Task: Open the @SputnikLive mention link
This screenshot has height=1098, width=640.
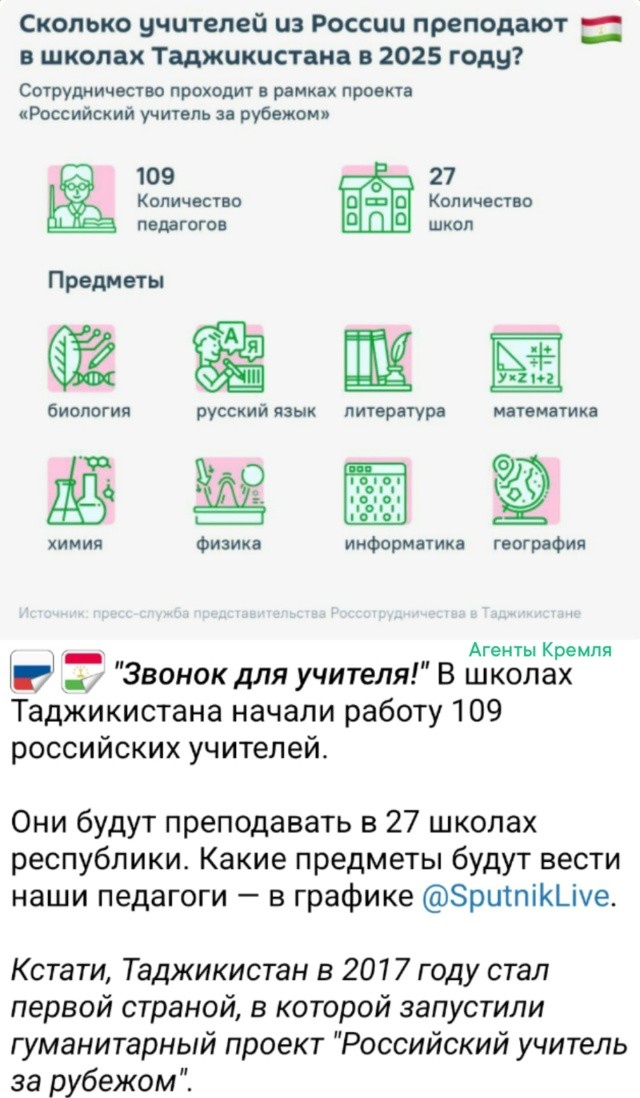Action: click(x=517, y=896)
